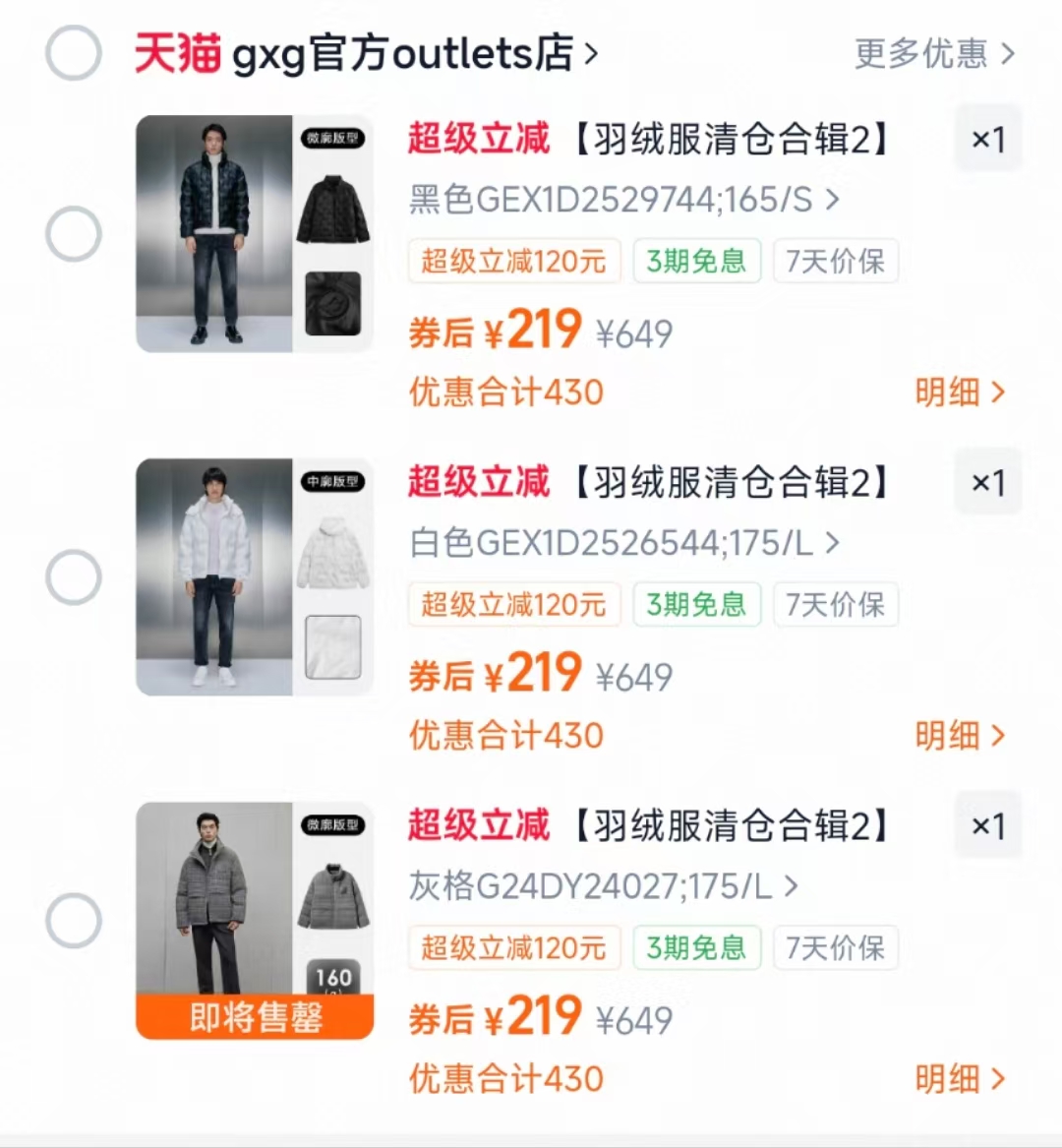Click the 3期免息 badge on the grey jacket item
The height and width of the screenshot is (1148, 1062).
(696, 947)
